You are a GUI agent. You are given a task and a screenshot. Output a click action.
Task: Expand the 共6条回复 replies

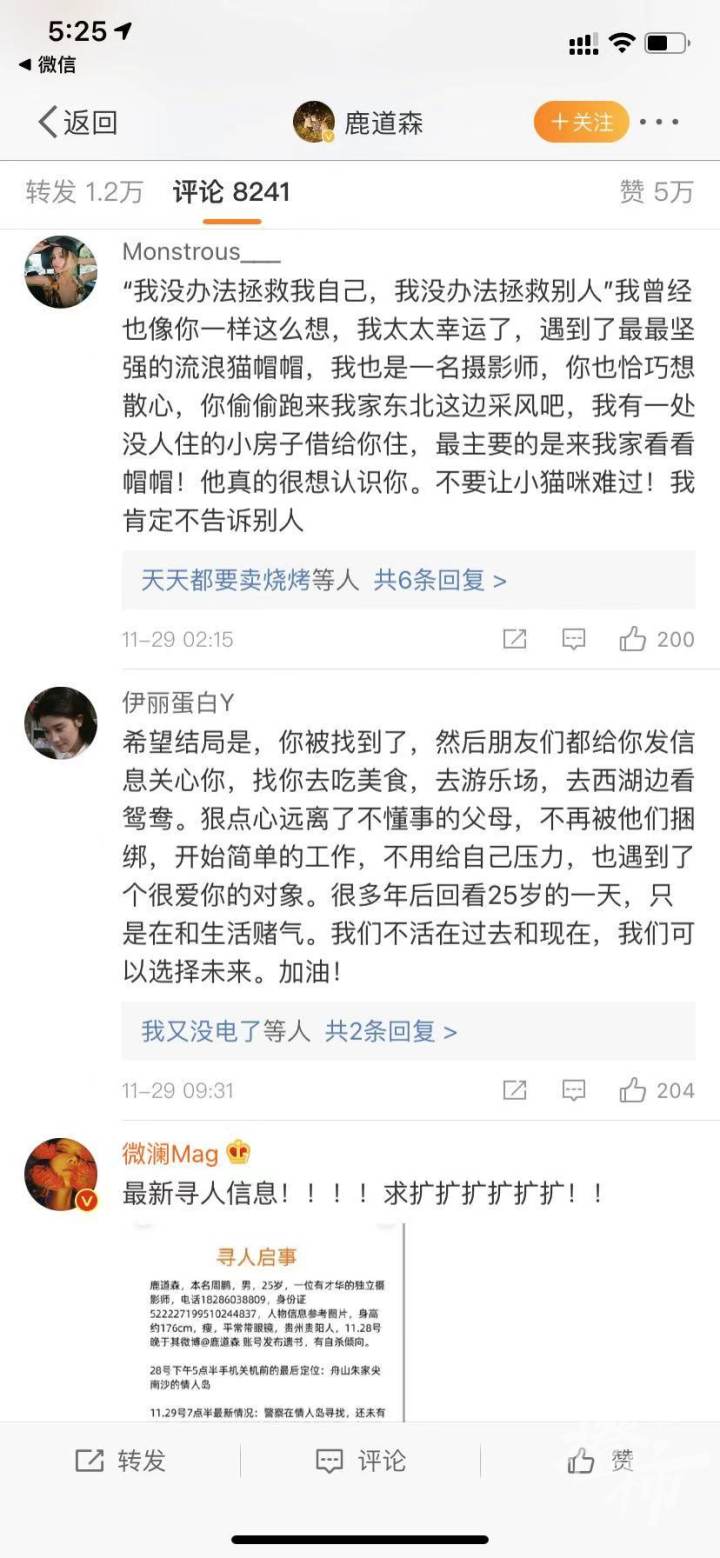[x=440, y=580]
